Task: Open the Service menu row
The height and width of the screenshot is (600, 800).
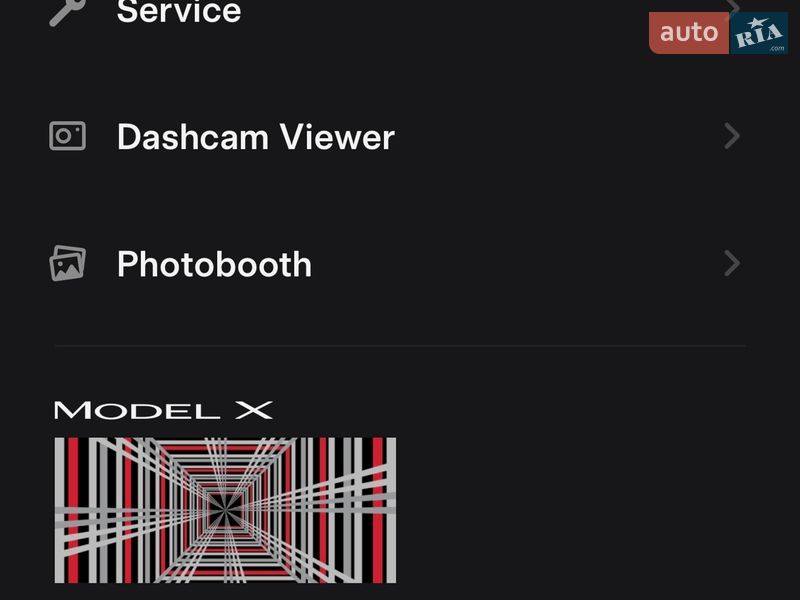Action: tap(180, 12)
